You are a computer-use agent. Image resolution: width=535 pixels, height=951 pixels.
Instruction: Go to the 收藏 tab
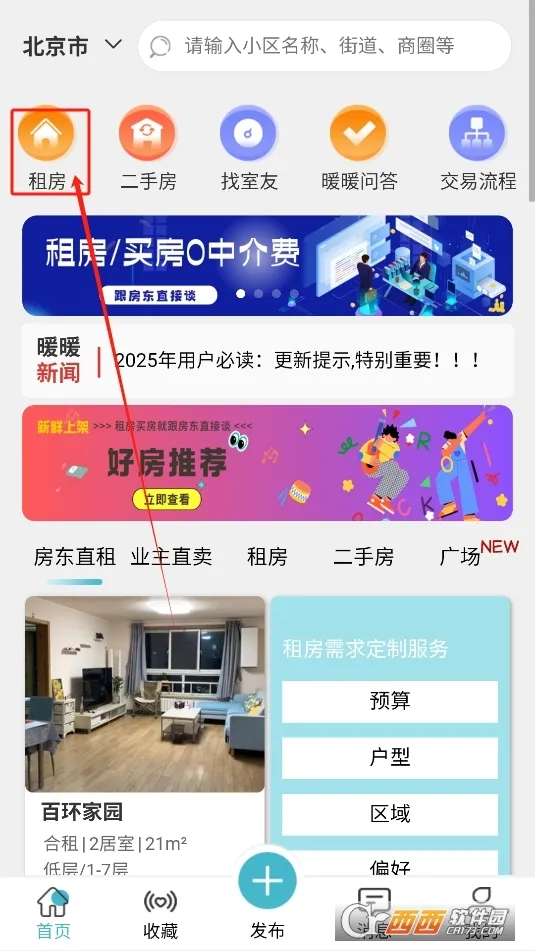tap(160, 913)
